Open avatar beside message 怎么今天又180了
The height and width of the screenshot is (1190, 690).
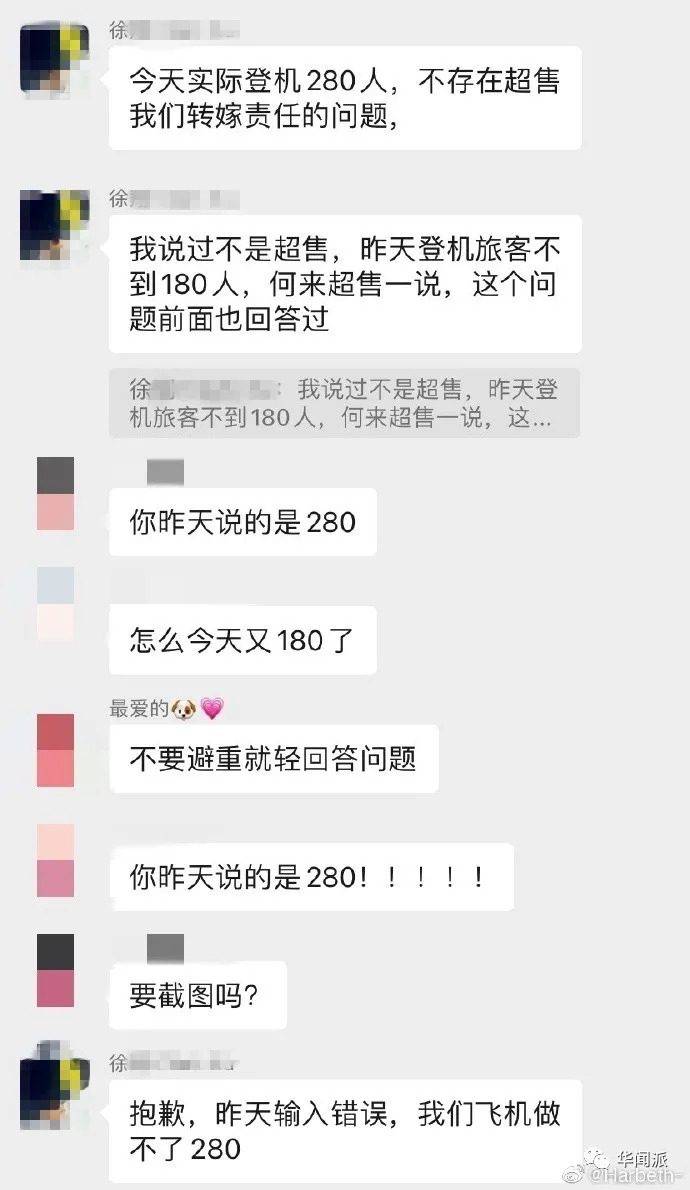coord(56,603)
